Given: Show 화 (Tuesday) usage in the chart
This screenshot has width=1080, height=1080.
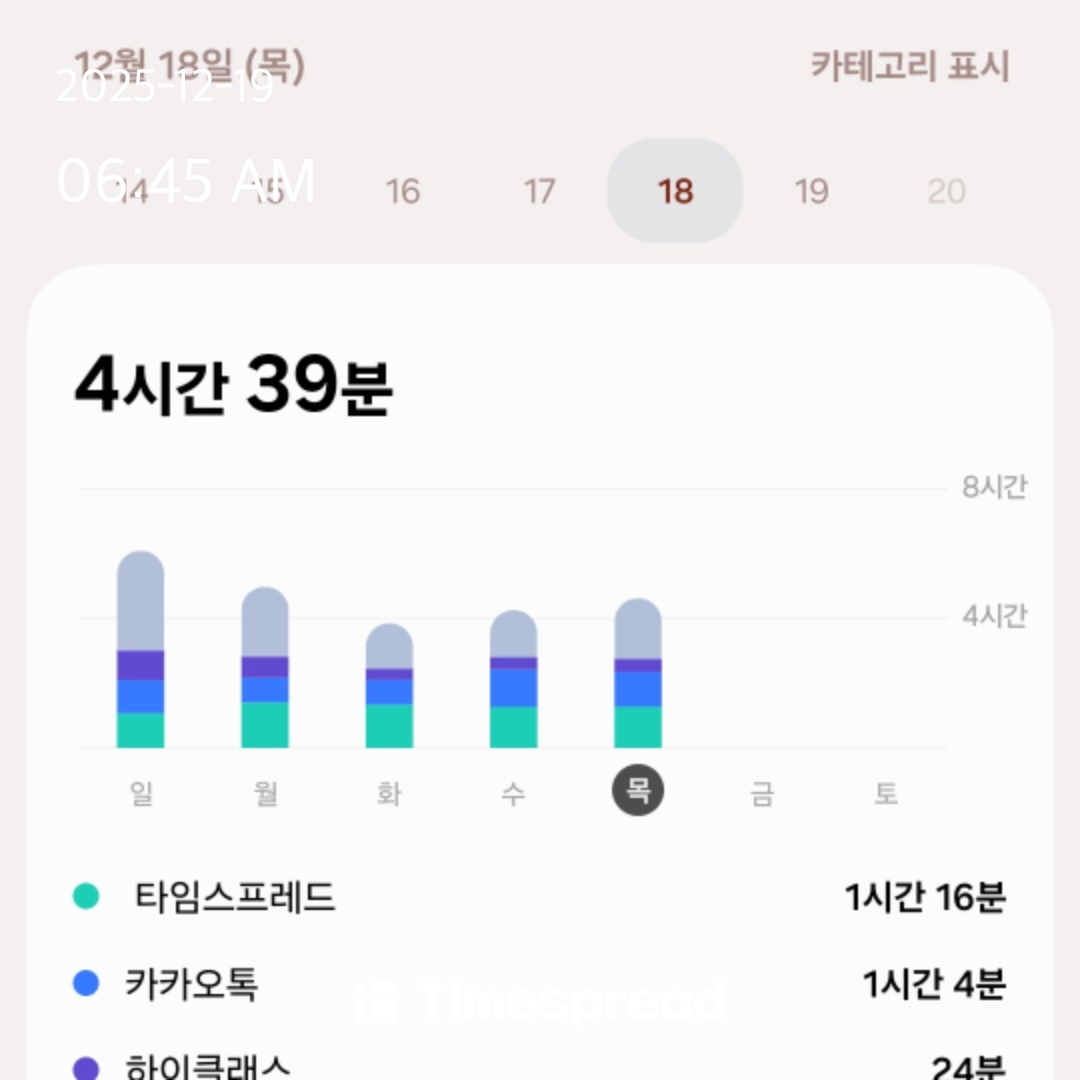Looking at the screenshot, I should [389, 686].
